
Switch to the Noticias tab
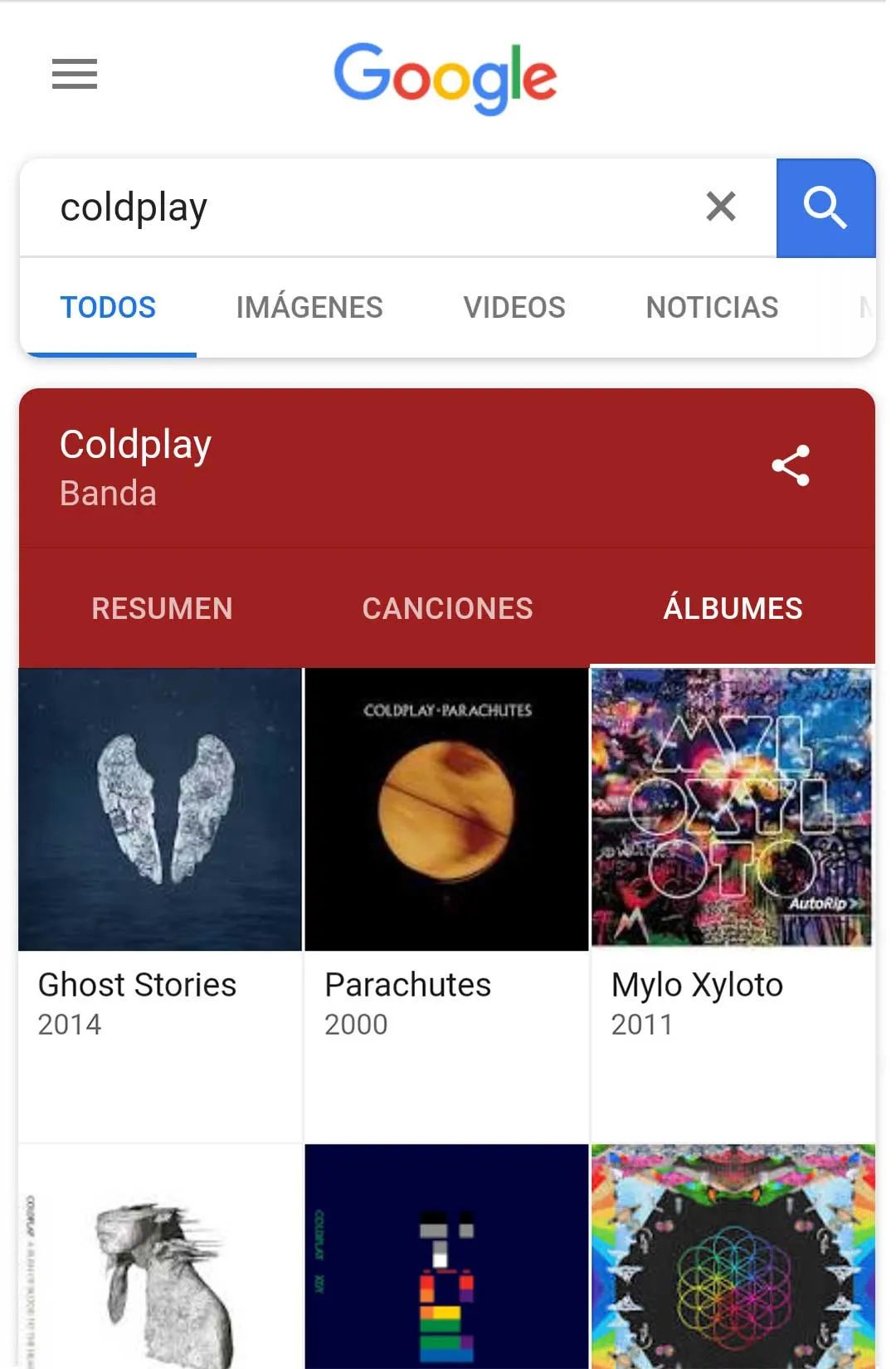(712, 308)
